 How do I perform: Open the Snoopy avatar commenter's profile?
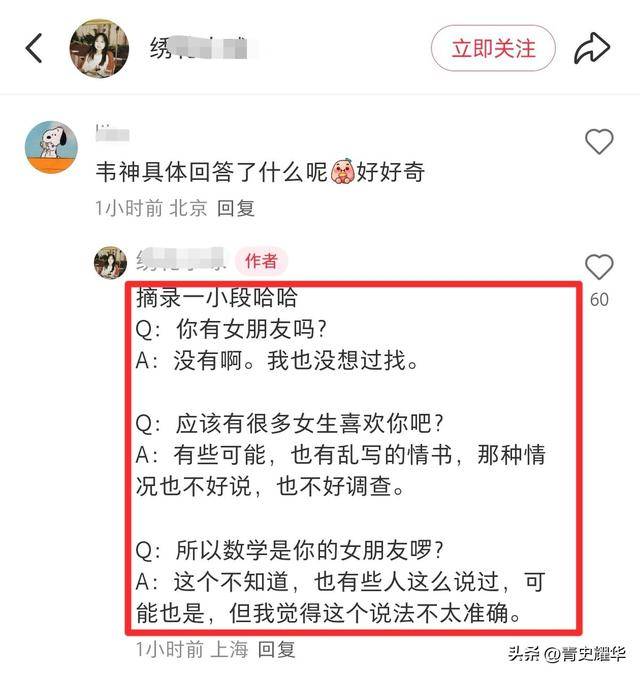pos(51,146)
